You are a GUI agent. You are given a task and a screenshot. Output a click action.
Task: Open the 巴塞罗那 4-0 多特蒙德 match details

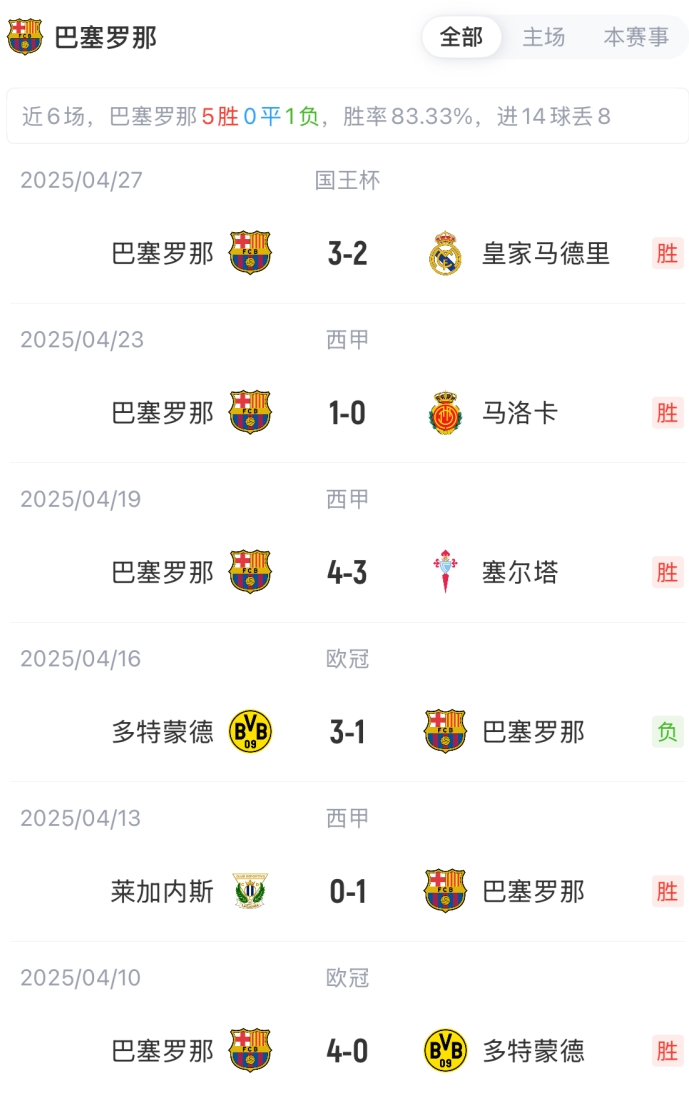(347, 1051)
